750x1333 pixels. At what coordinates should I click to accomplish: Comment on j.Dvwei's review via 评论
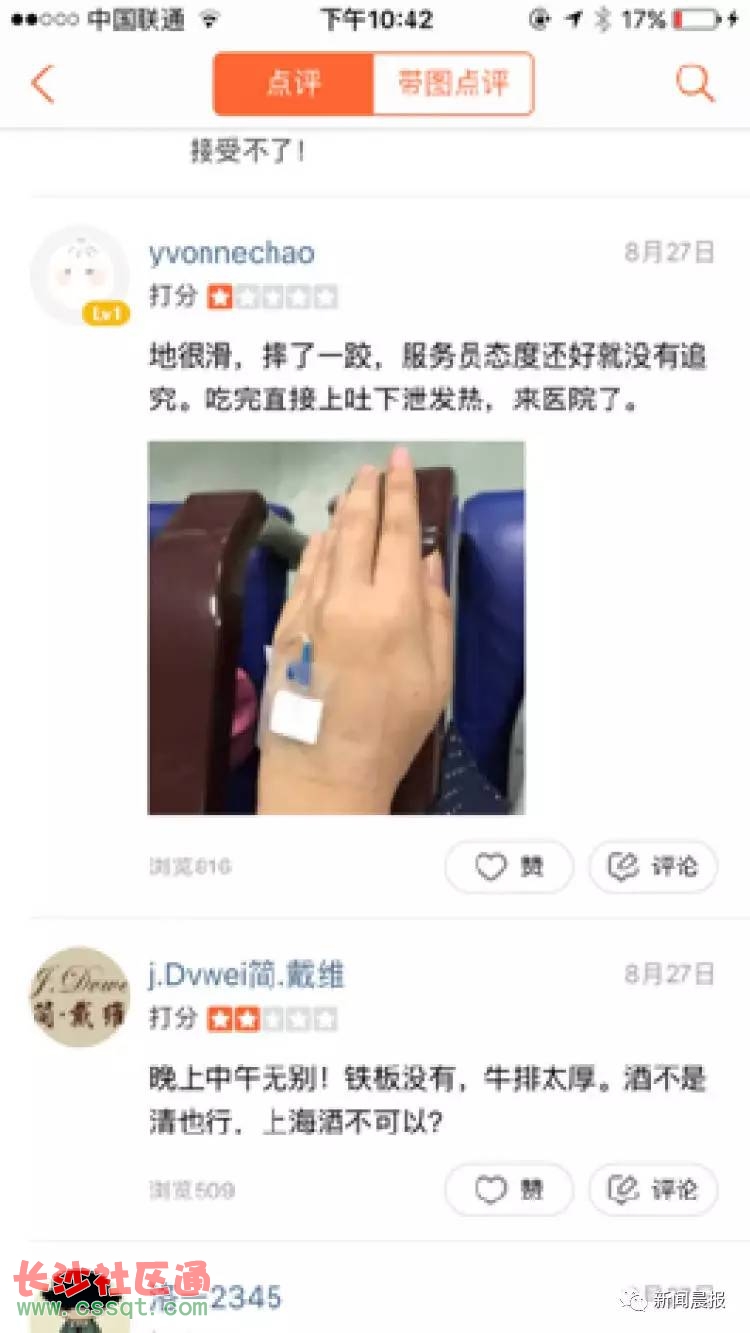653,1189
